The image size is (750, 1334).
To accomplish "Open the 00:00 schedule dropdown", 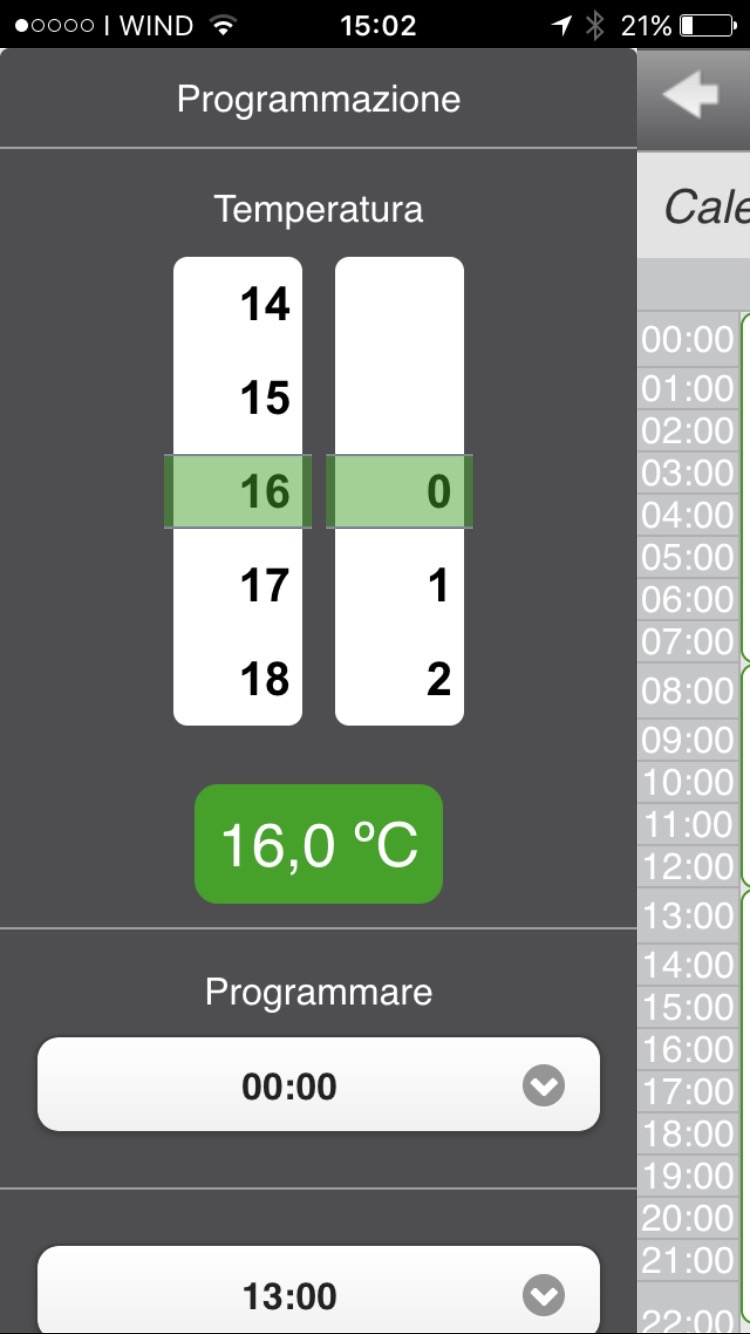I will pos(318,1085).
